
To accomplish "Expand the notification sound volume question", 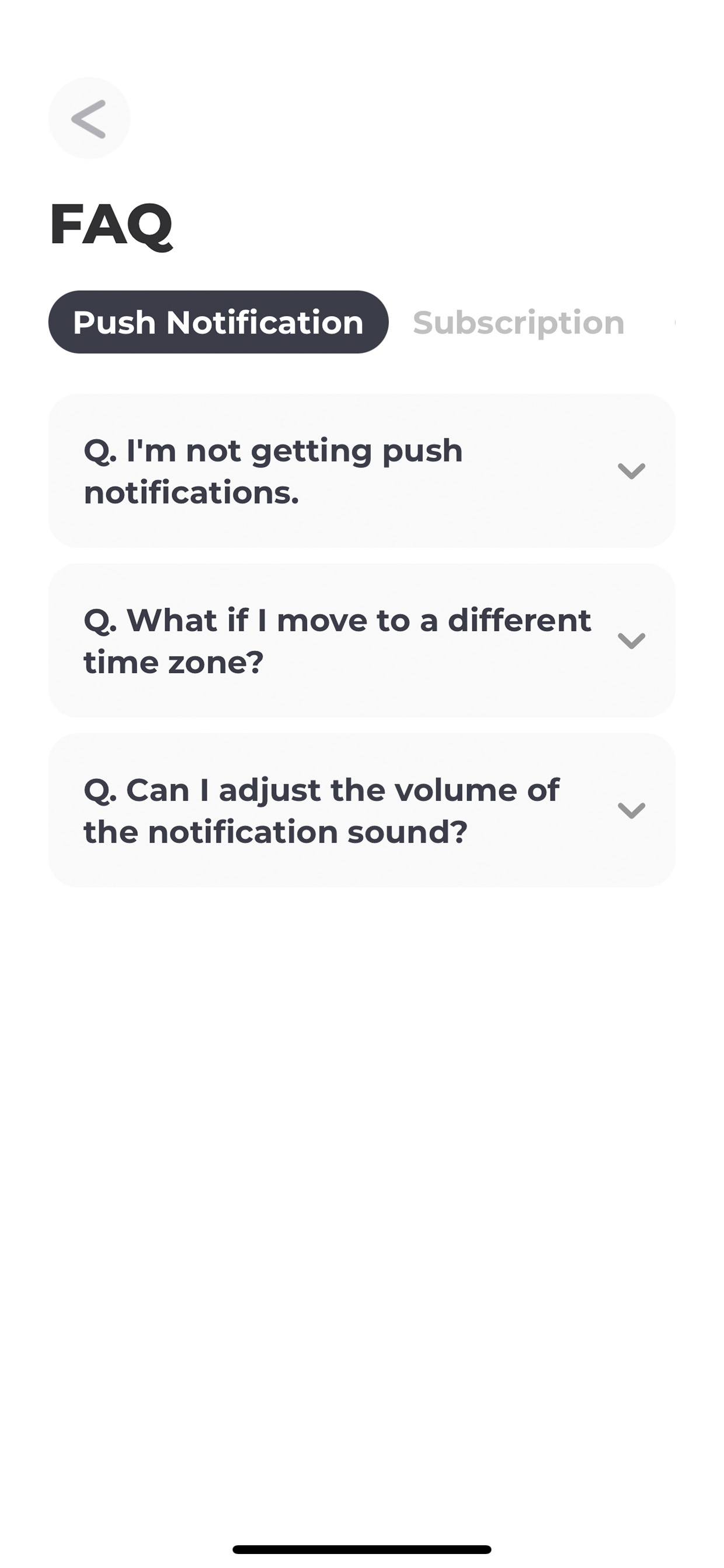I will (362, 810).
